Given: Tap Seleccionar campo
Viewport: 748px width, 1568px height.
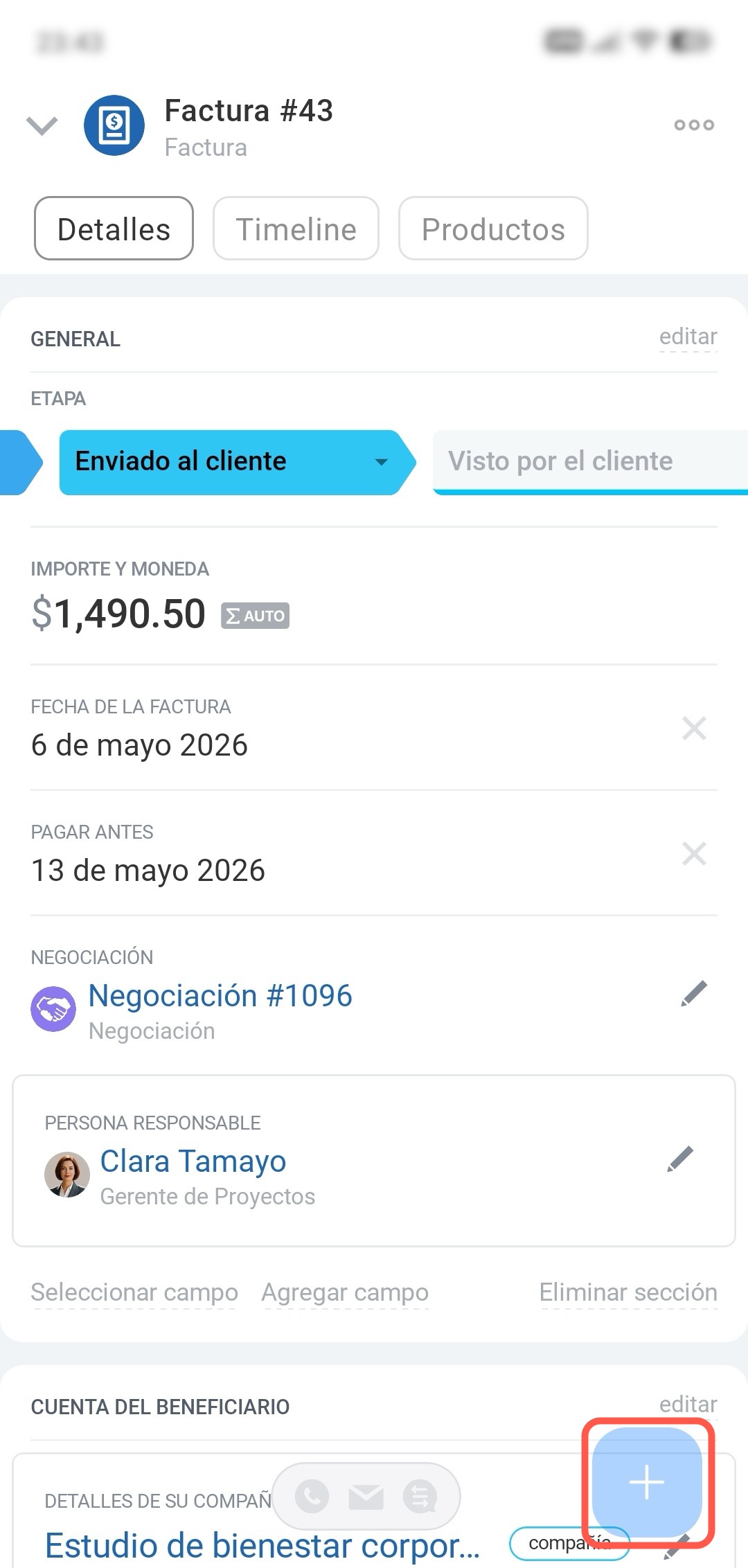Looking at the screenshot, I should pos(134,1292).
